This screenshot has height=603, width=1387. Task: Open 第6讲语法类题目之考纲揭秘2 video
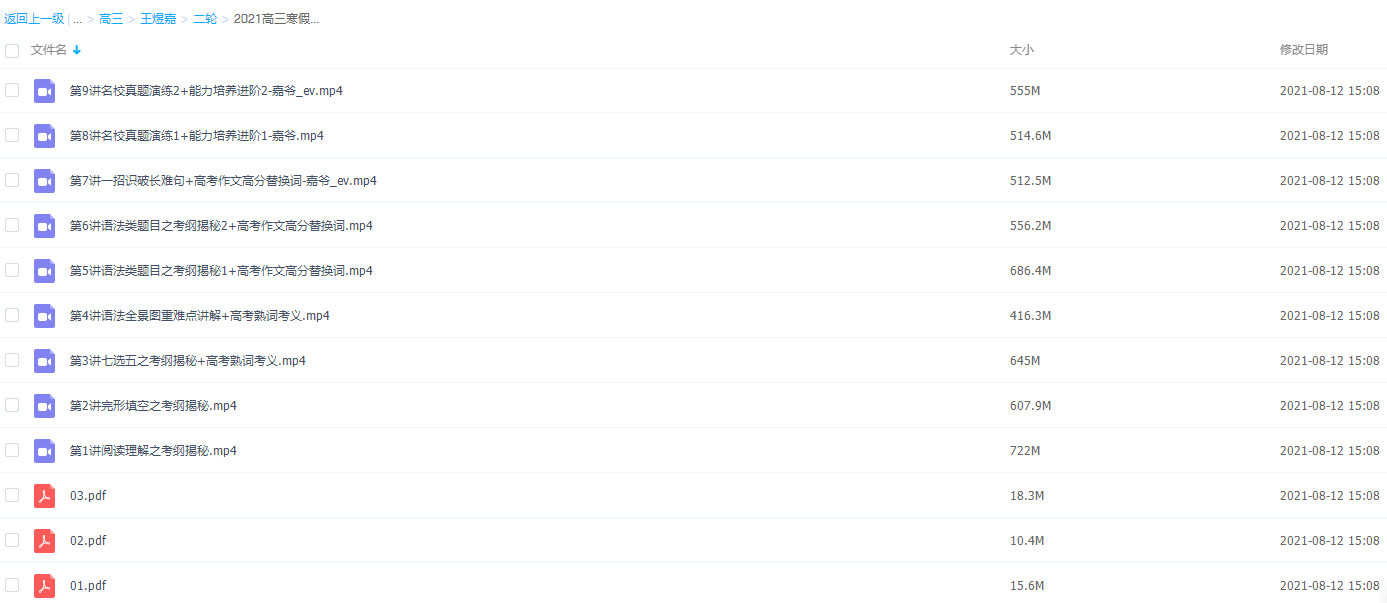[x=221, y=226]
